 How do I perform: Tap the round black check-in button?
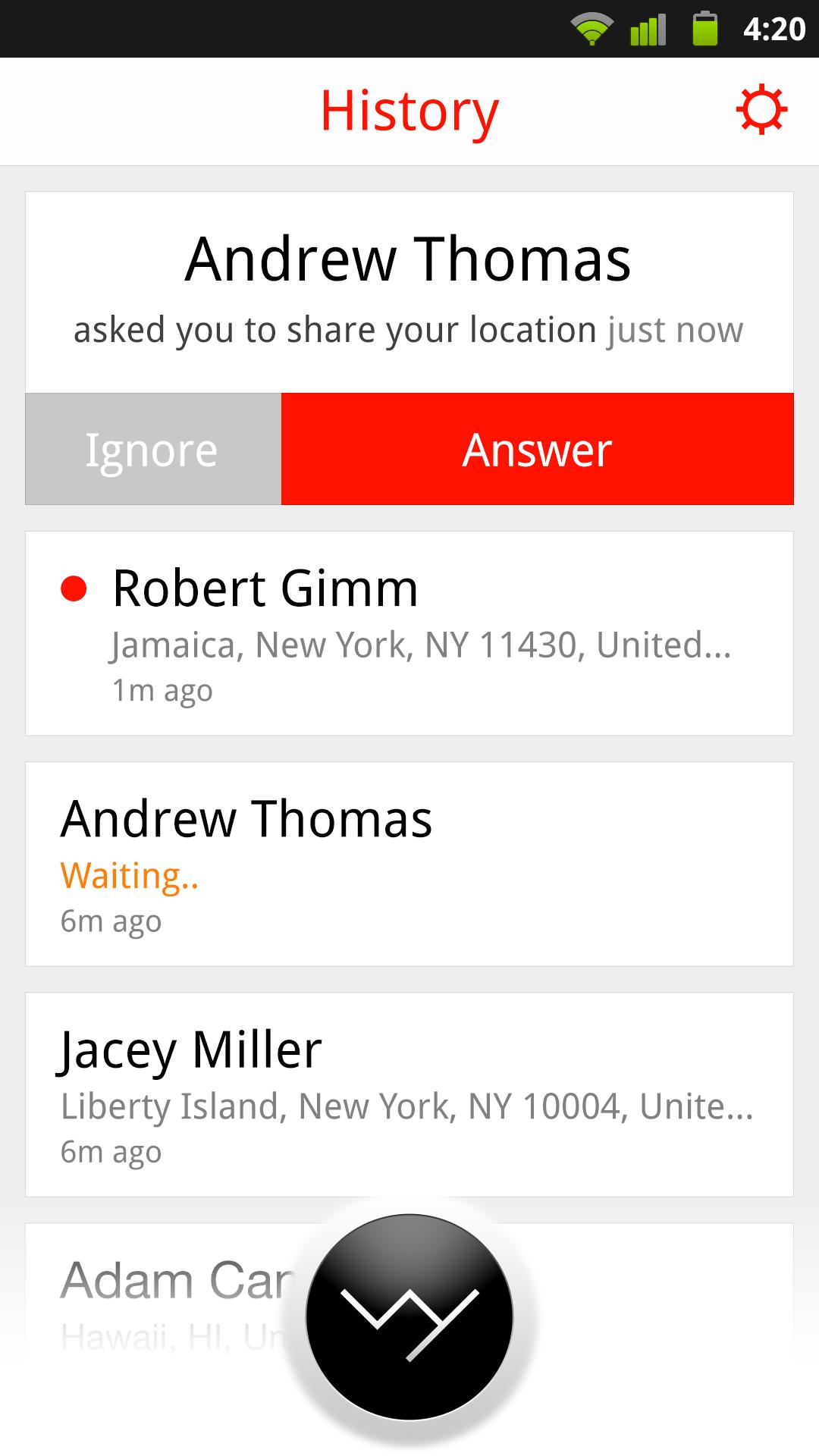[409, 1316]
